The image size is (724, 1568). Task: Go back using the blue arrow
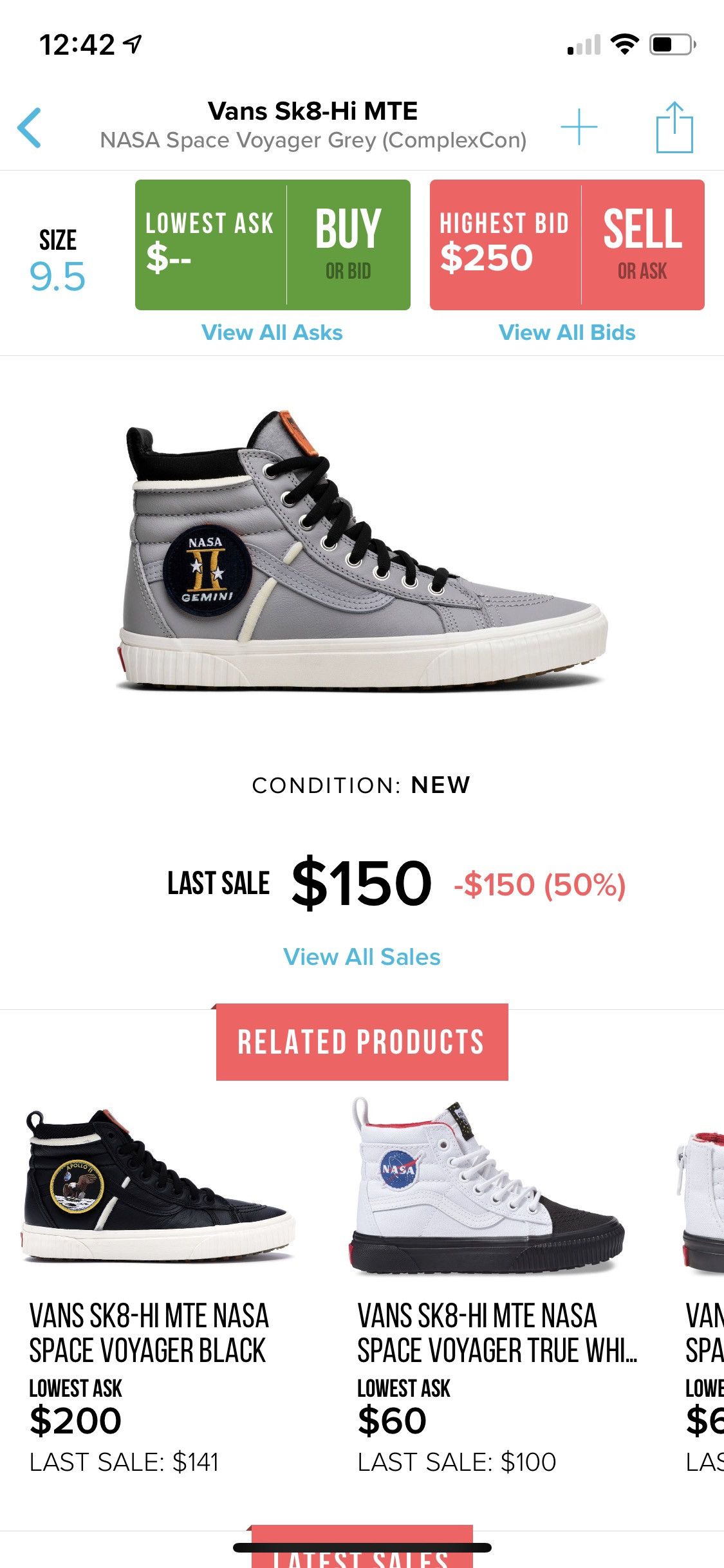click(30, 127)
